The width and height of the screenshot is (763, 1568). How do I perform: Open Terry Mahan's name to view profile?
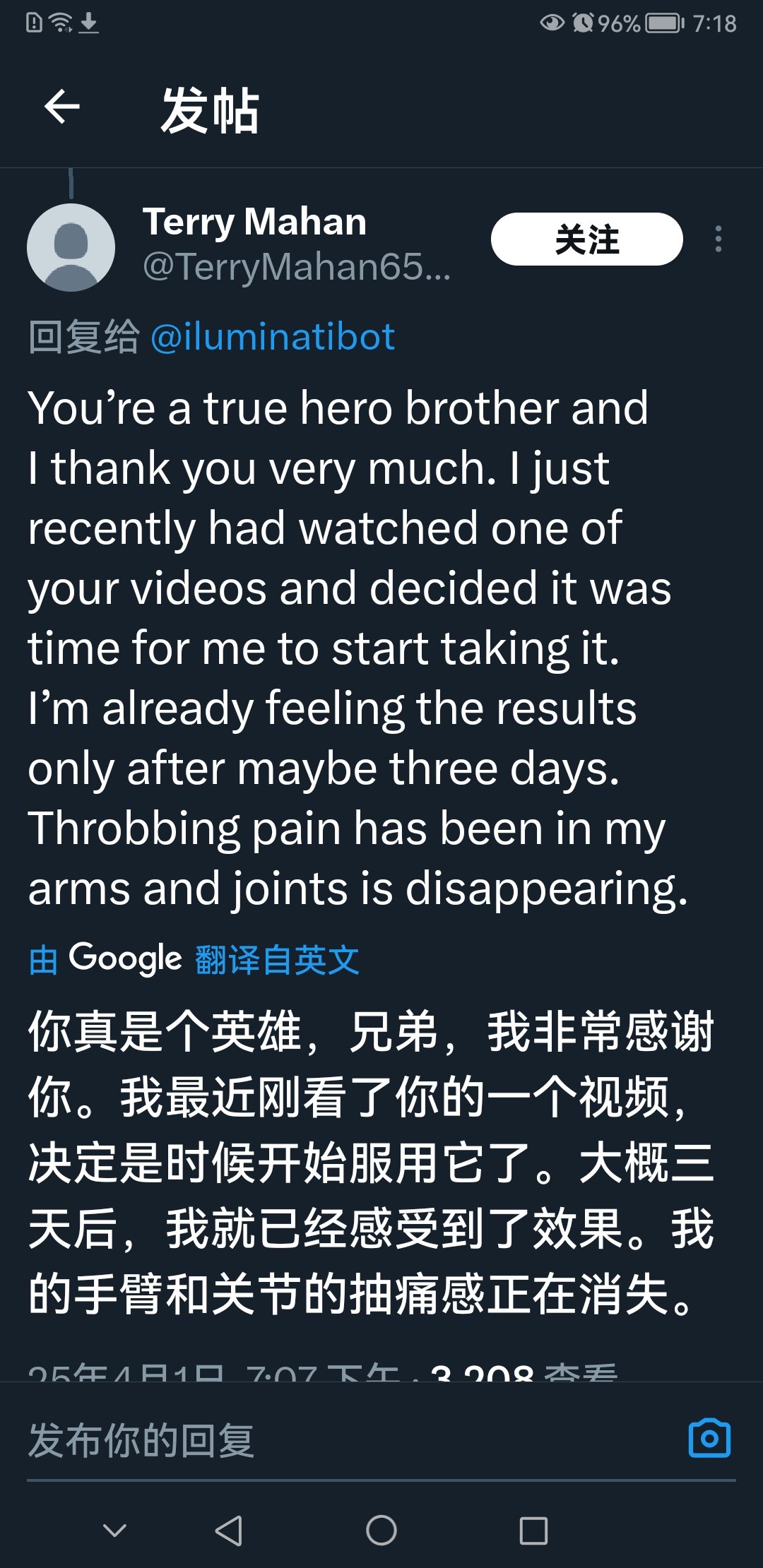tap(254, 222)
